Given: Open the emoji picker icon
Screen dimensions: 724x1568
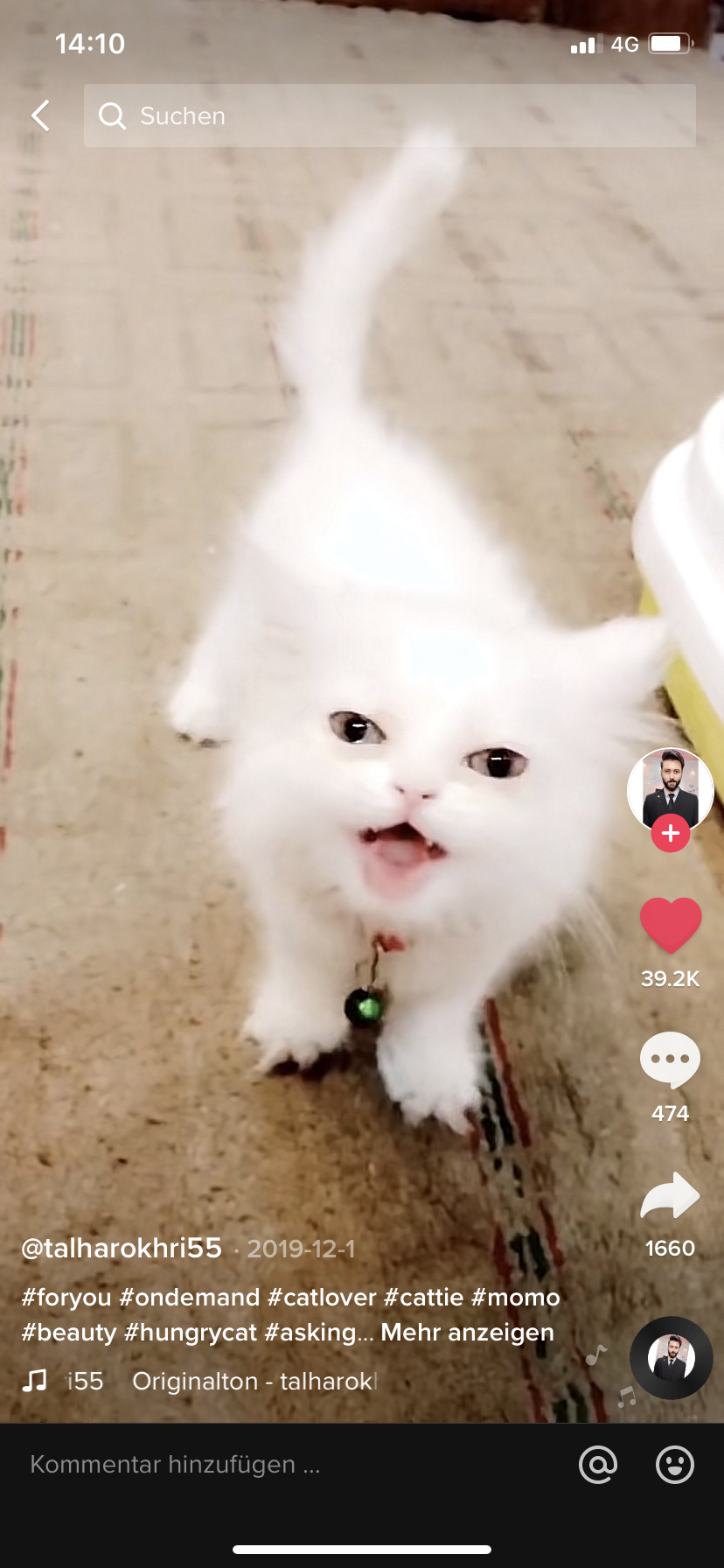Looking at the screenshot, I should click(675, 1464).
